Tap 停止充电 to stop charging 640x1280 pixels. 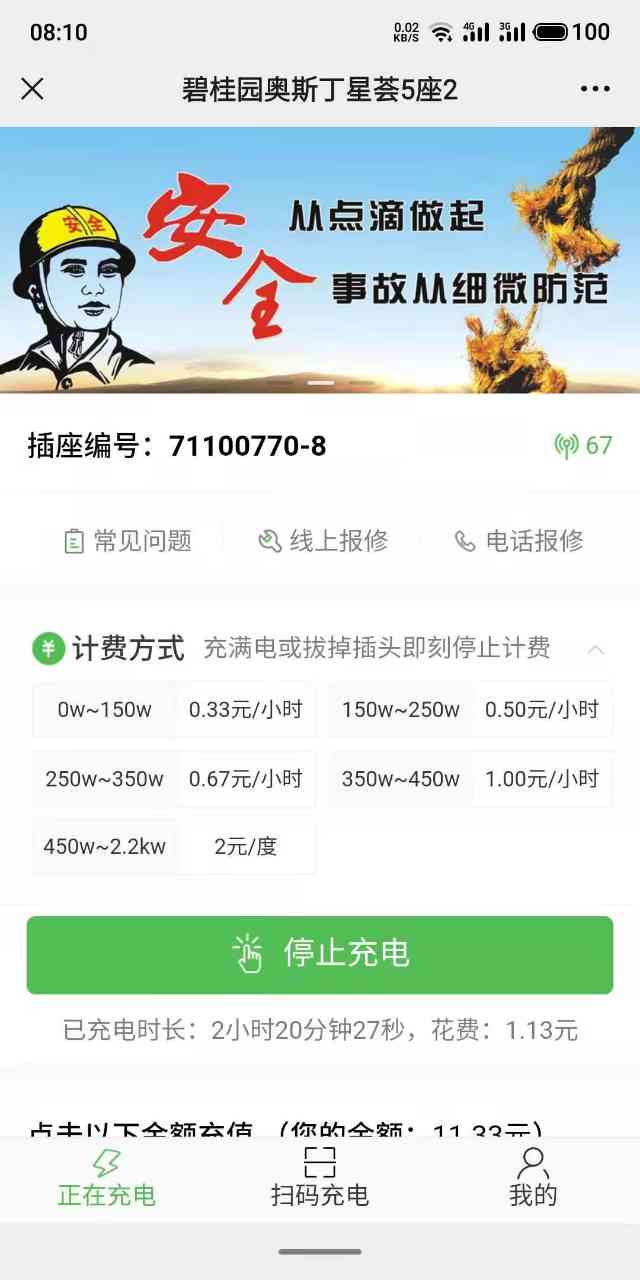320,954
